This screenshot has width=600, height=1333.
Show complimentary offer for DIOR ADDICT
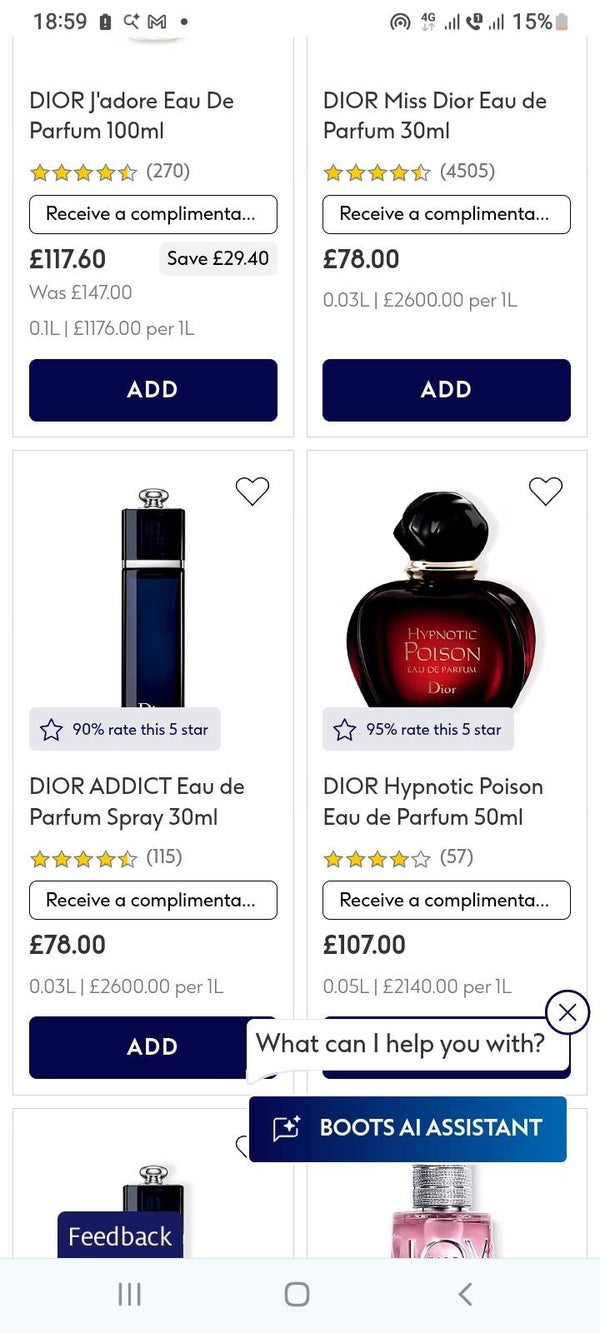[x=153, y=900]
